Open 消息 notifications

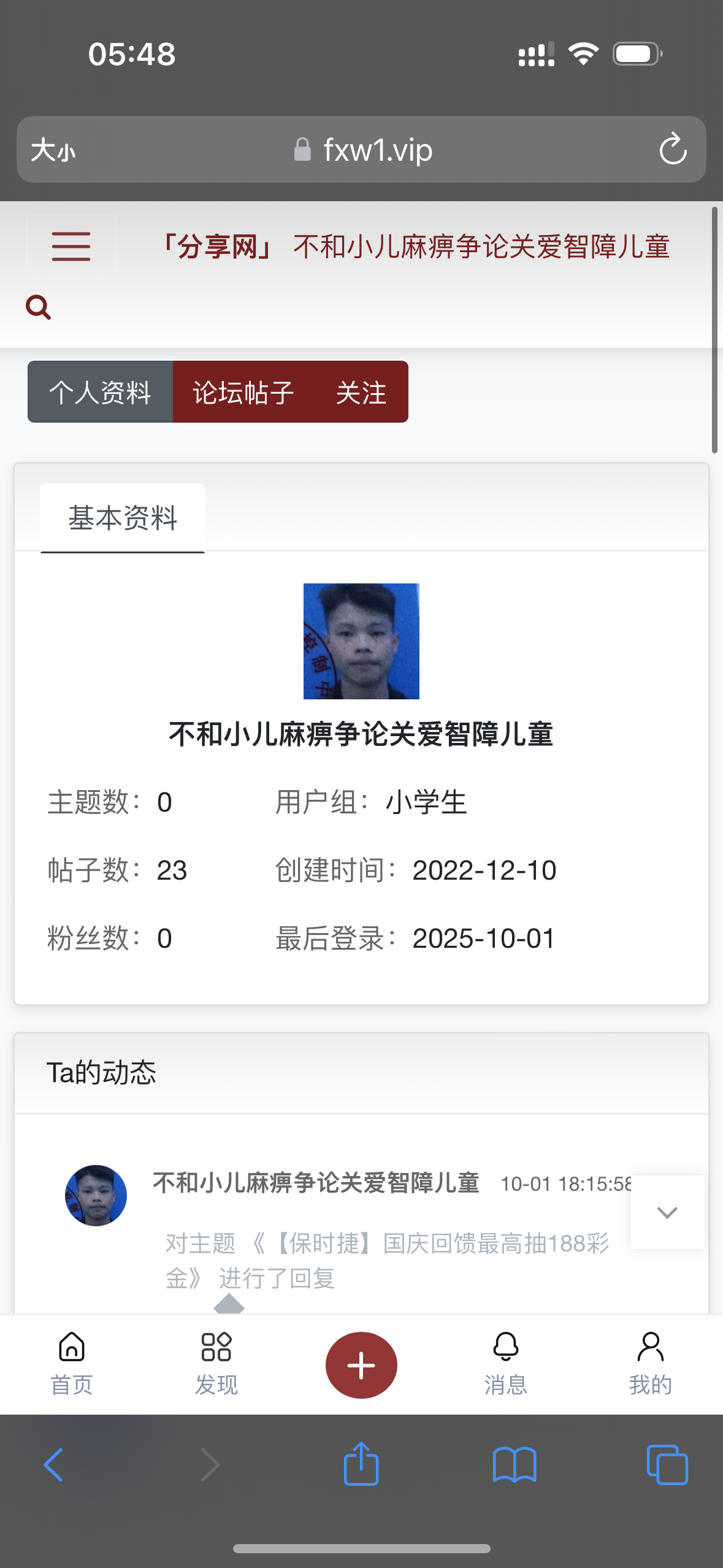tap(506, 1364)
